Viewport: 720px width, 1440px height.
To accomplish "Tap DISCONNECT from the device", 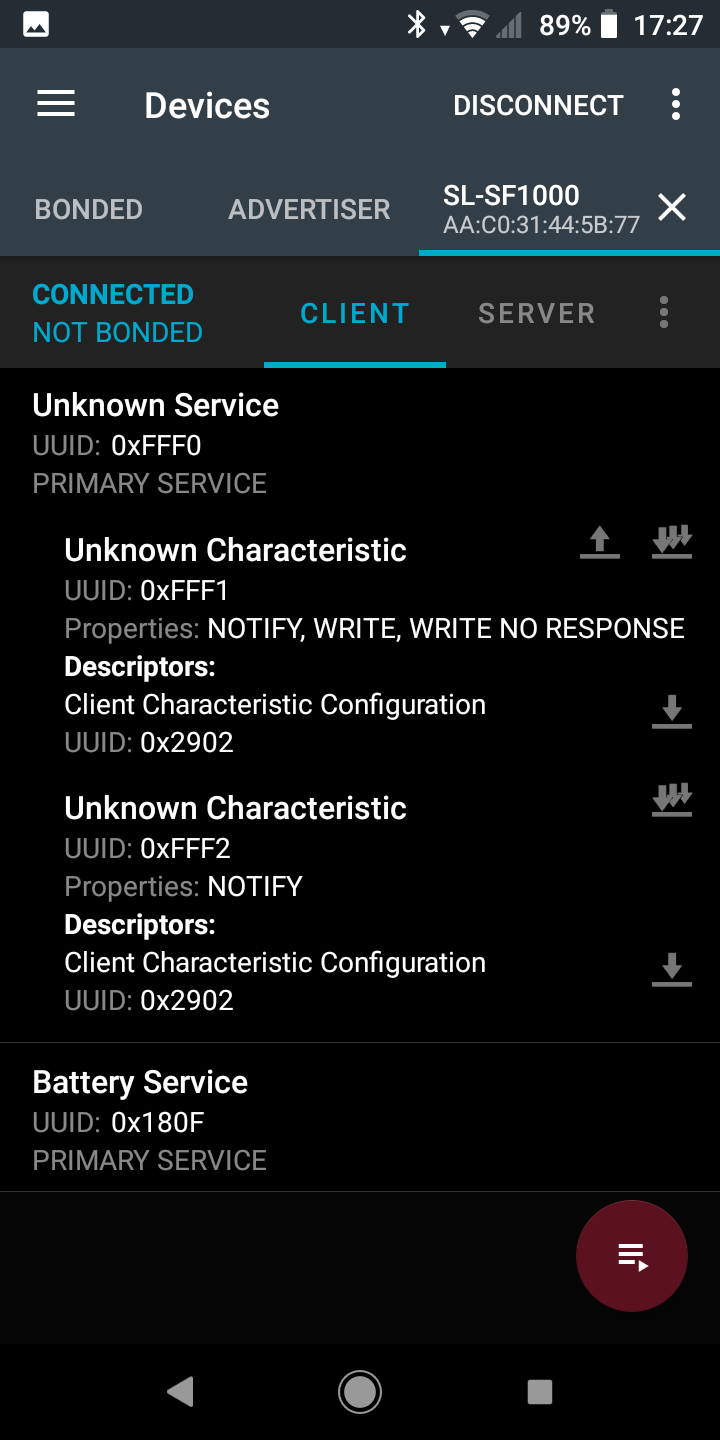I will 538,105.
